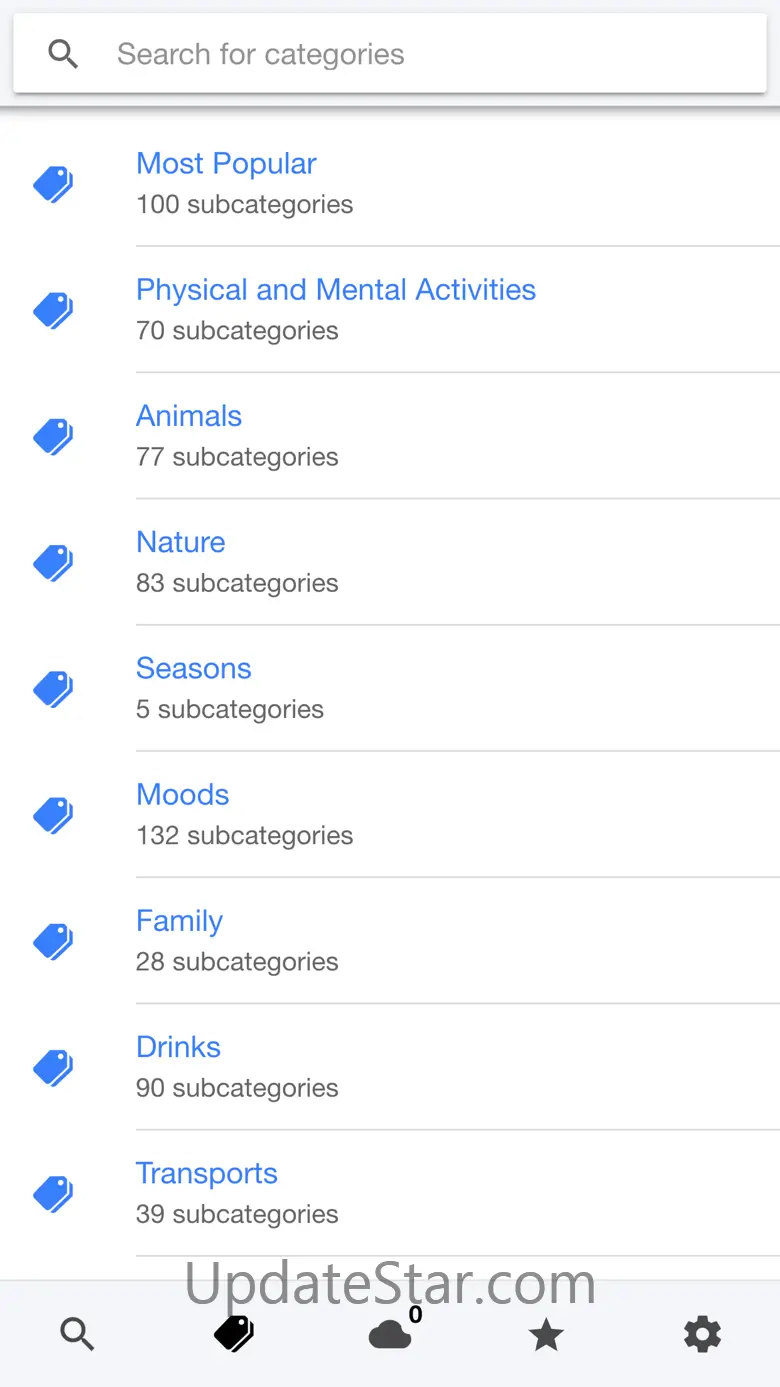Switch to the search tab
Screen dimensions: 780x1387
[x=77, y=1334]
